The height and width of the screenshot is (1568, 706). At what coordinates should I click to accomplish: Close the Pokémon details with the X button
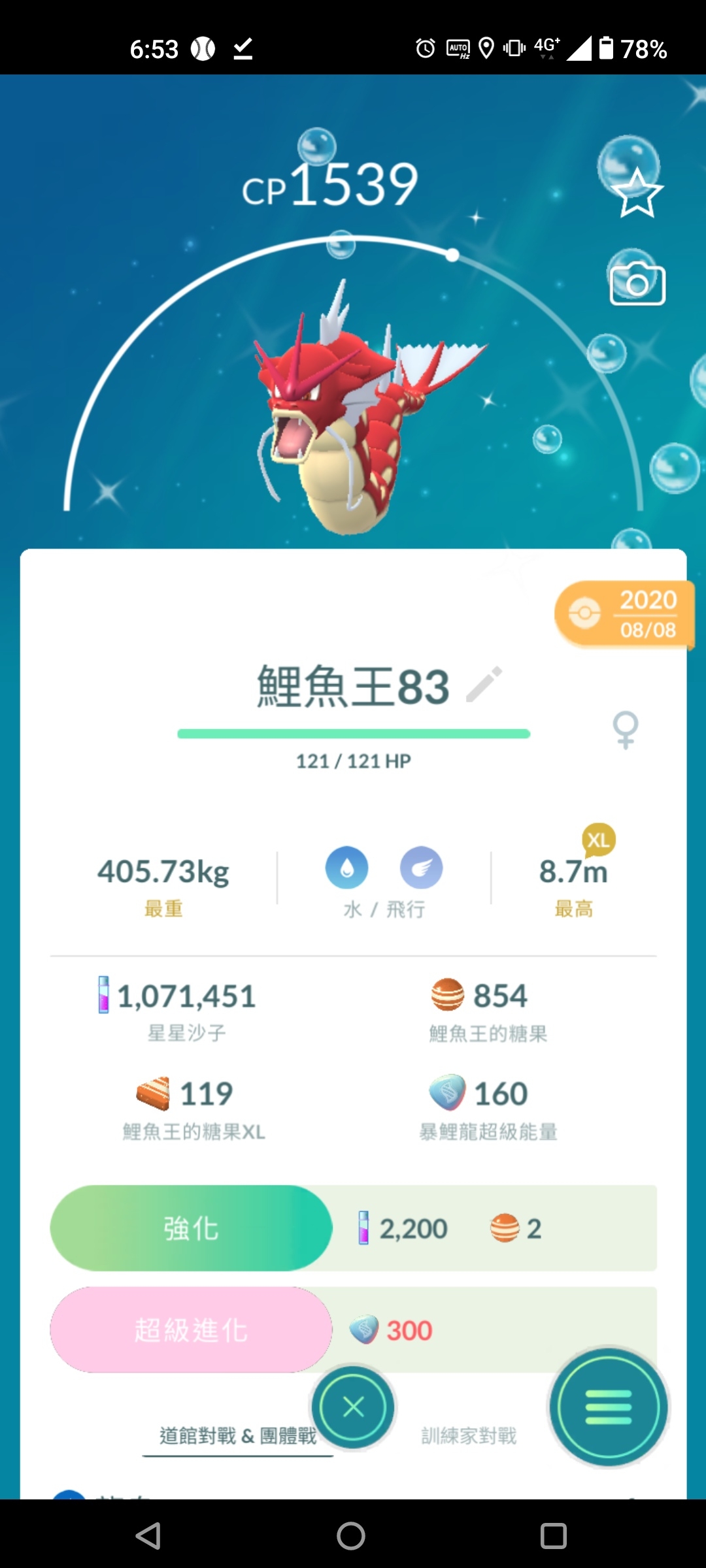tap(353, 1406)
